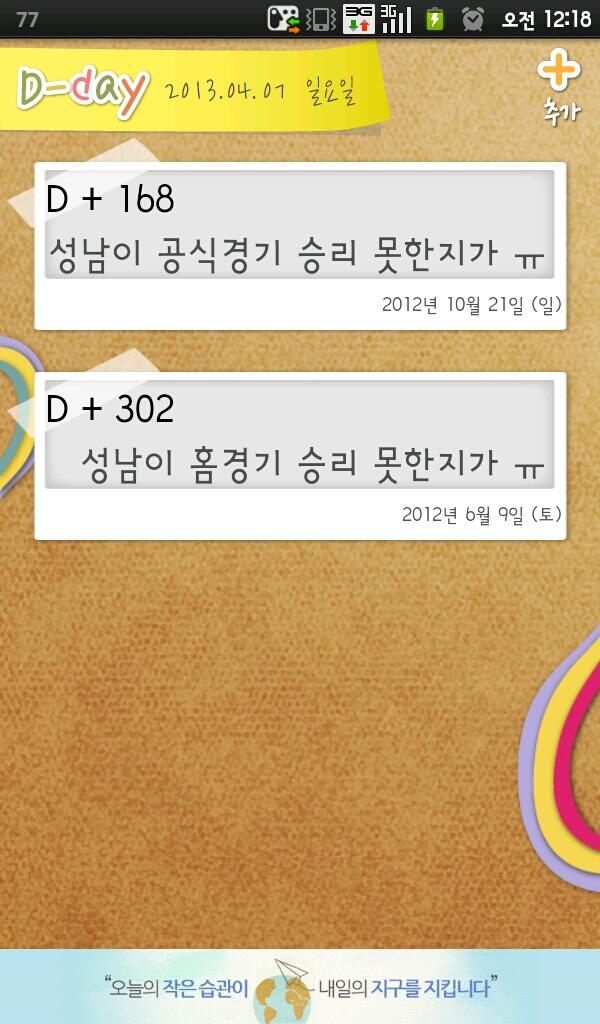Open the bottom banner ad about 지구를 지킵니다
Screen dimensions: 600x1024
300,987
